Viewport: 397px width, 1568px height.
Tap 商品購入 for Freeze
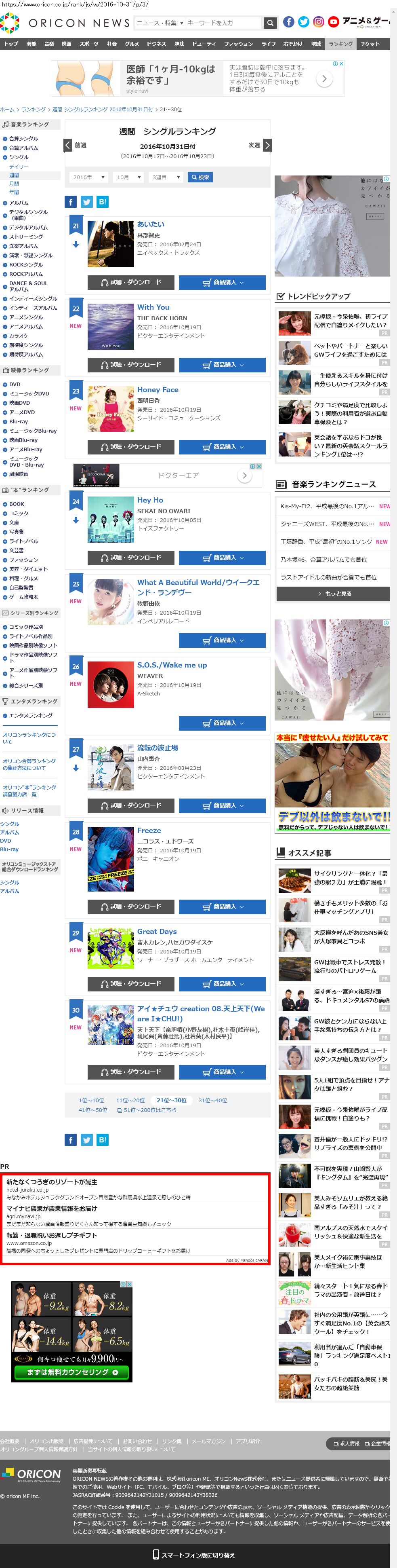(222, 907)
